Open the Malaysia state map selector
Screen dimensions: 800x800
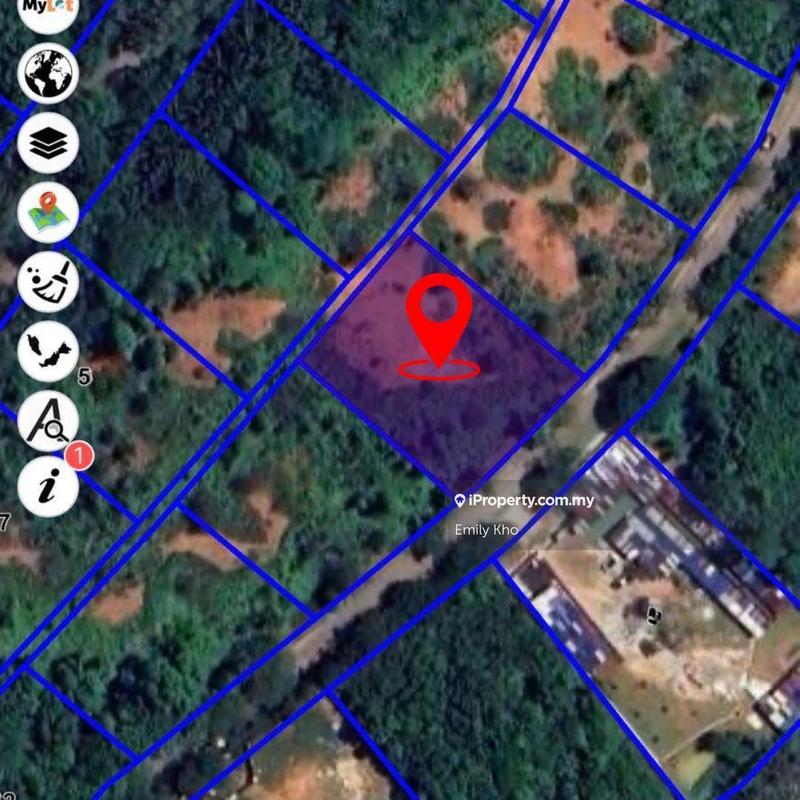[x=48, y=350]
